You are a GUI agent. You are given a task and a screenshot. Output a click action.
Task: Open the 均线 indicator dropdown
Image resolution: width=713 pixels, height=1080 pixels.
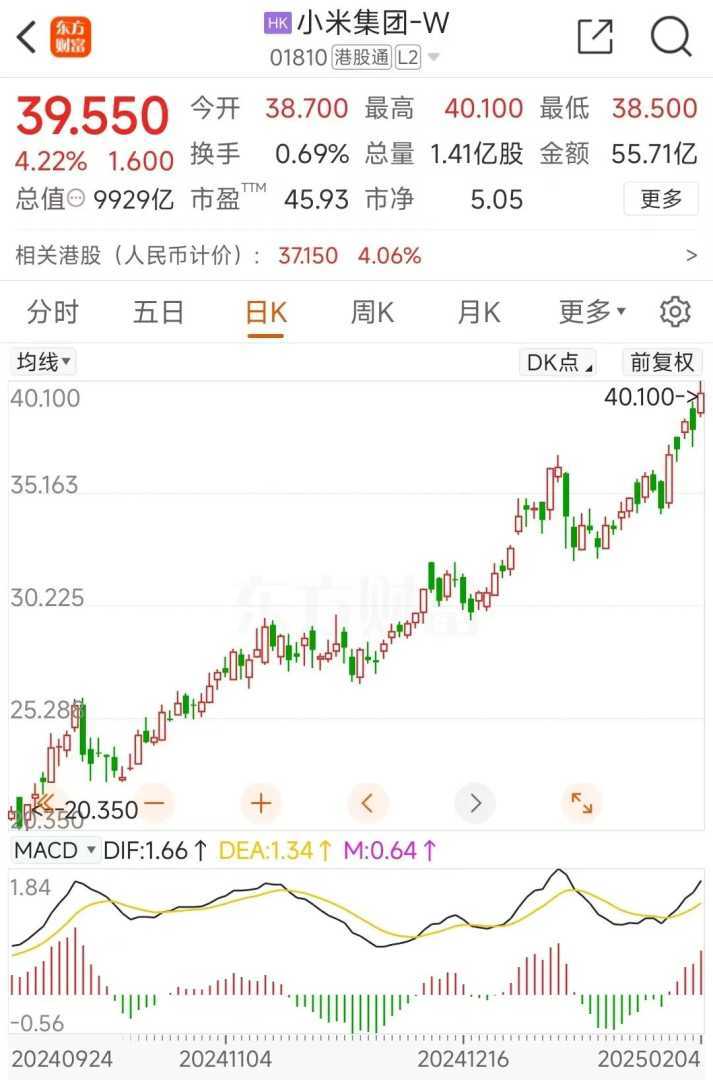click(x=44, y=362)
